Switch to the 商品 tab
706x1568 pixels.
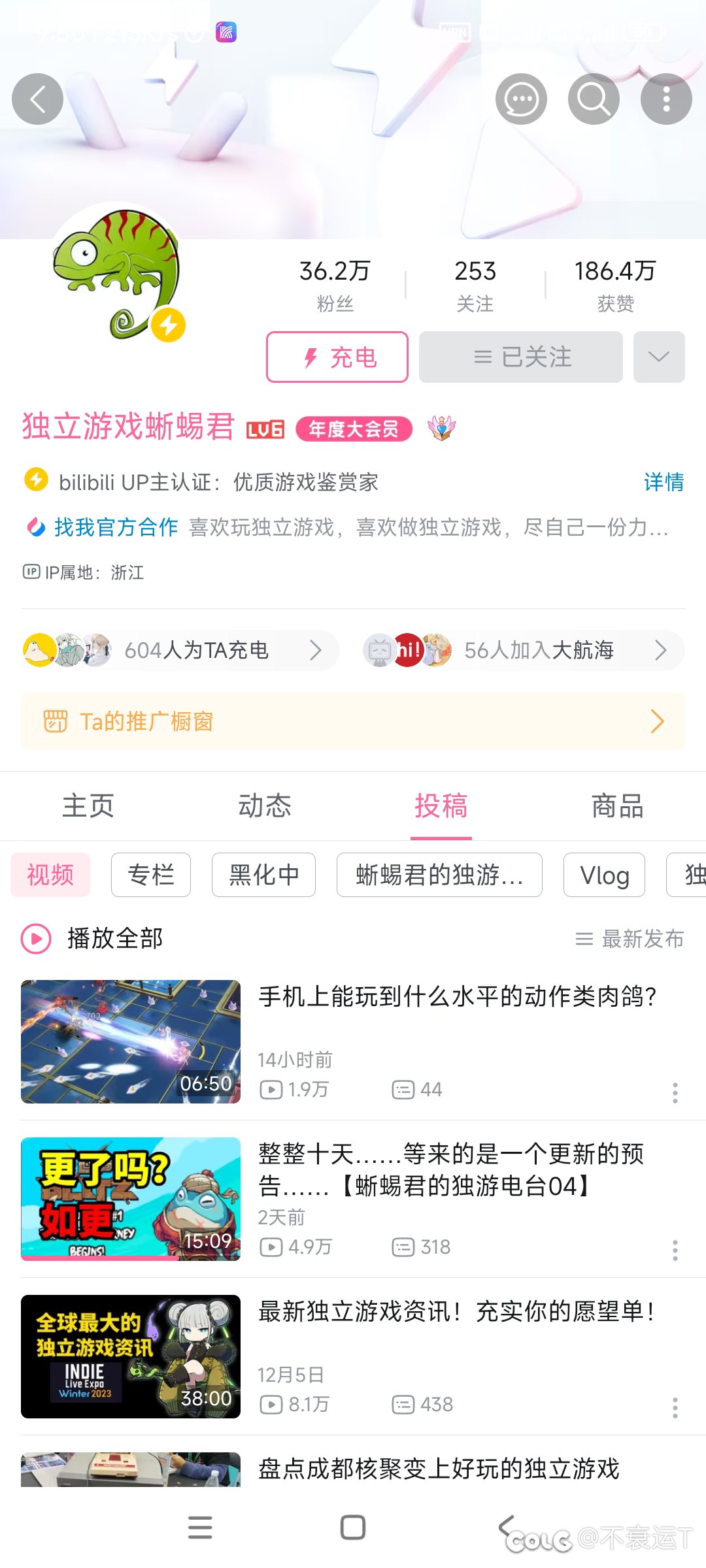coord(618,806)
